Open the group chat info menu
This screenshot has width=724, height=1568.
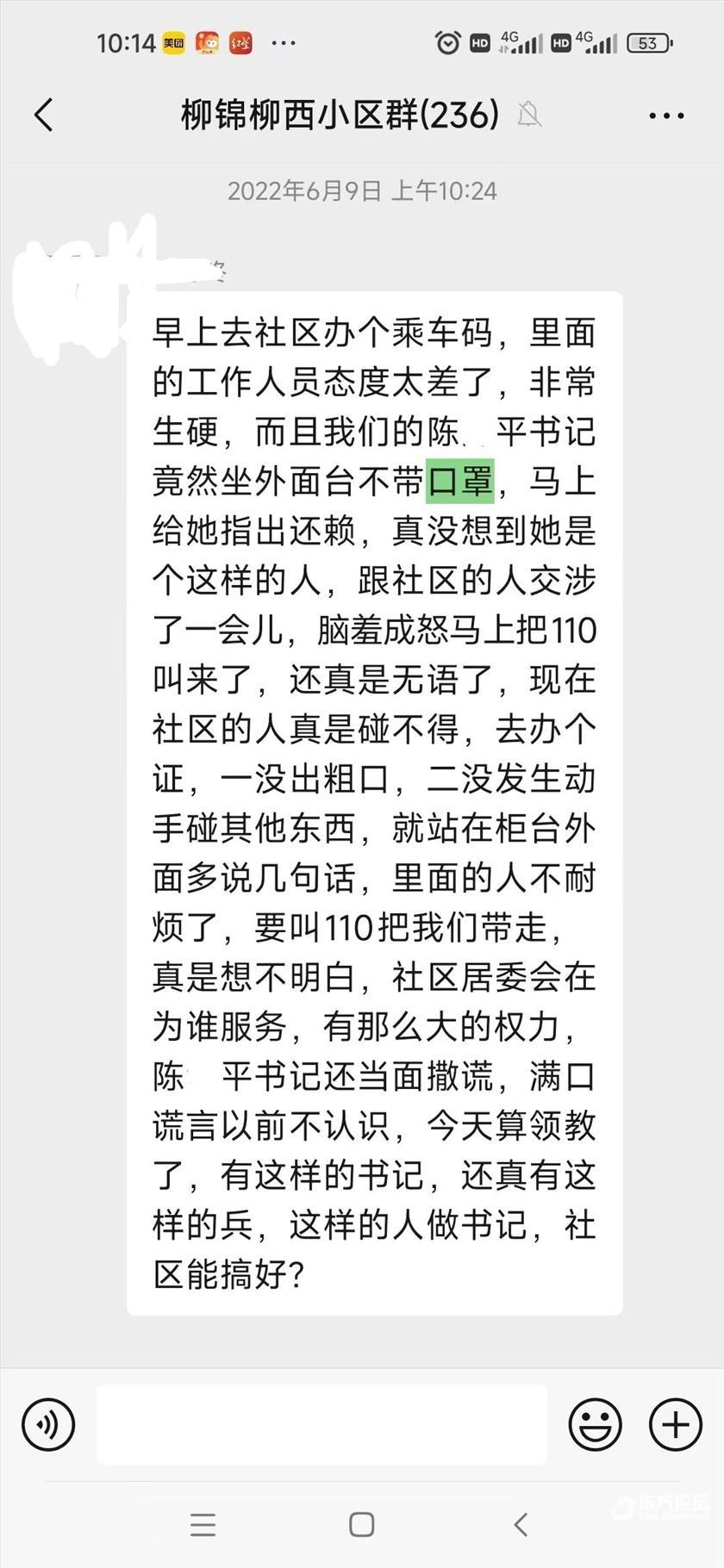(666, 115)
